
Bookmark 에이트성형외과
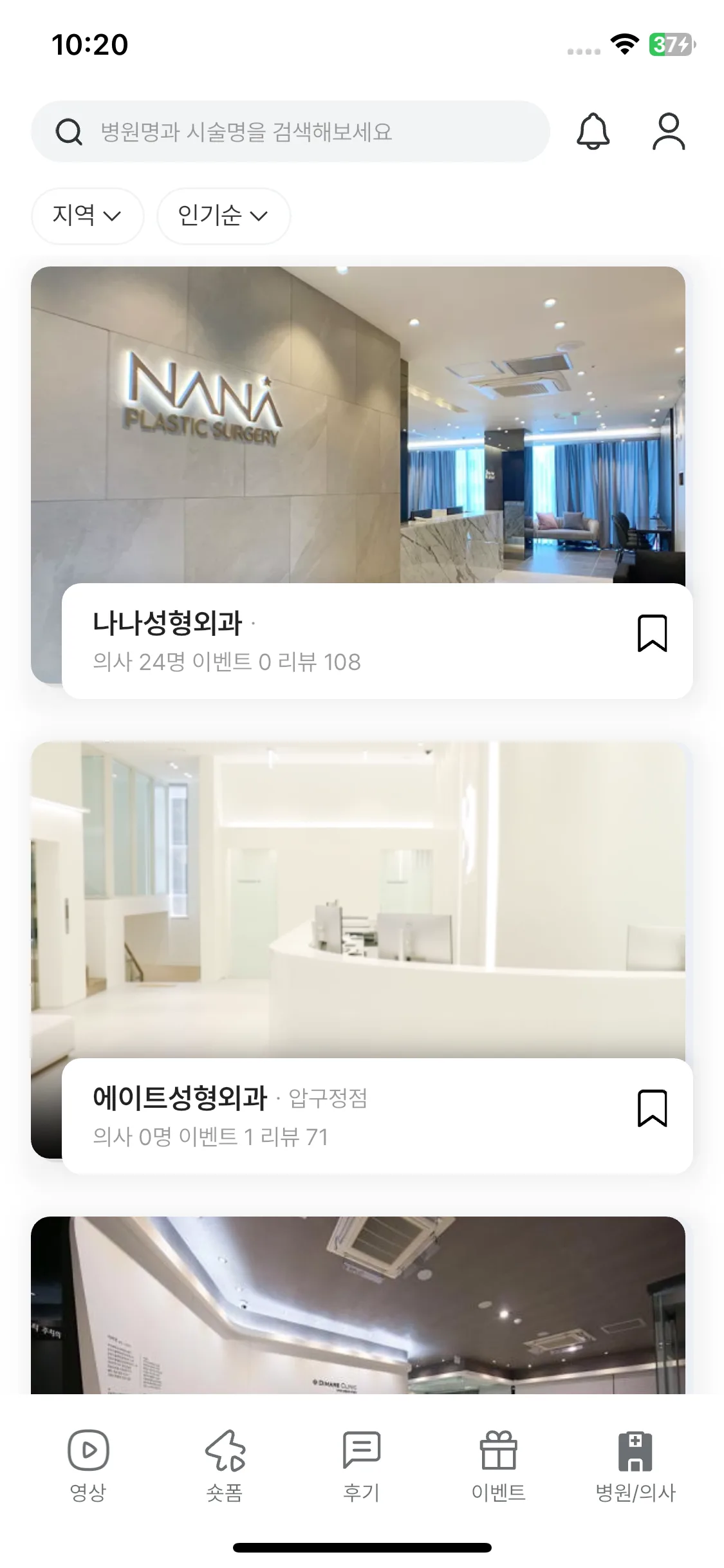coord(652,1108)
